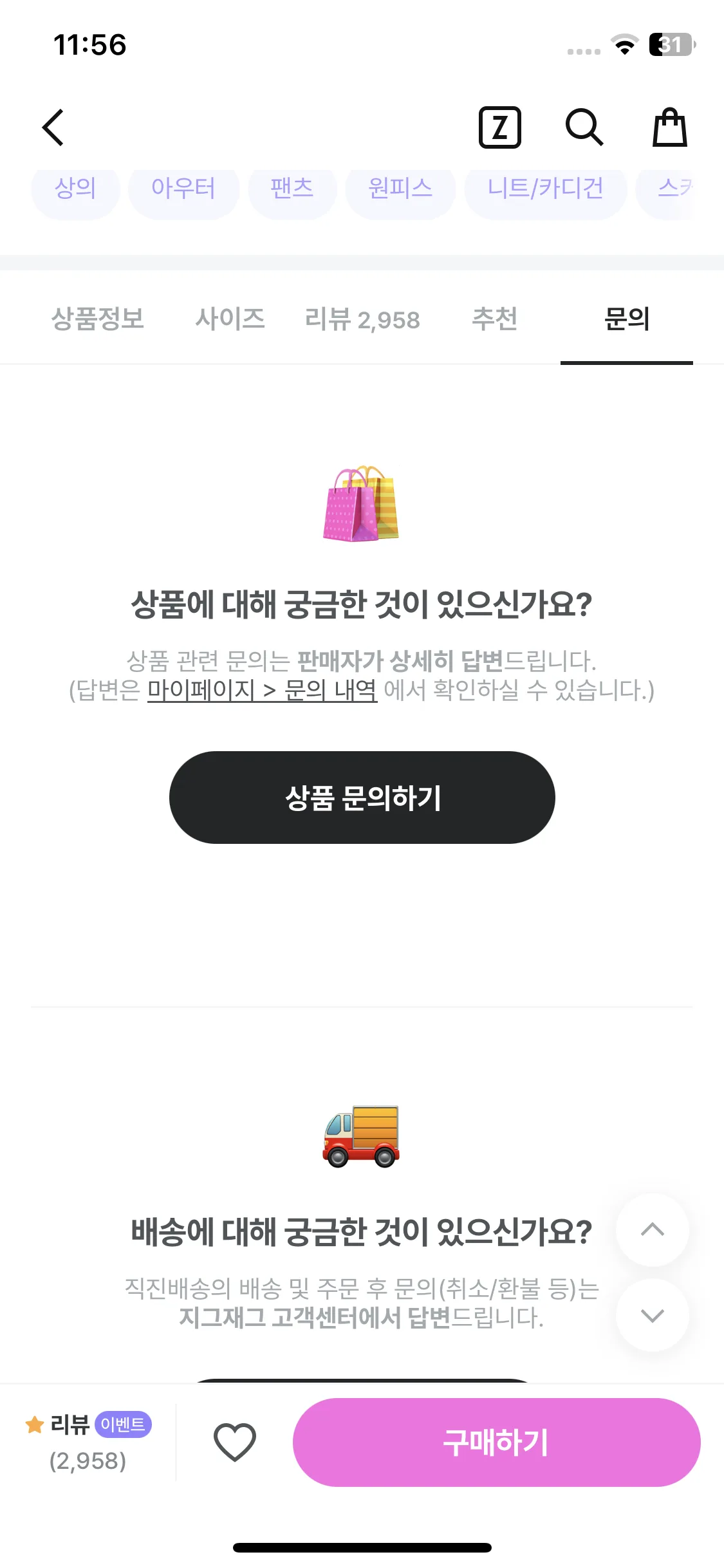Screen dimensions: 724x1568
Task: Switch to the 리뷰 2,958 tab
Action: coord(362,319)
